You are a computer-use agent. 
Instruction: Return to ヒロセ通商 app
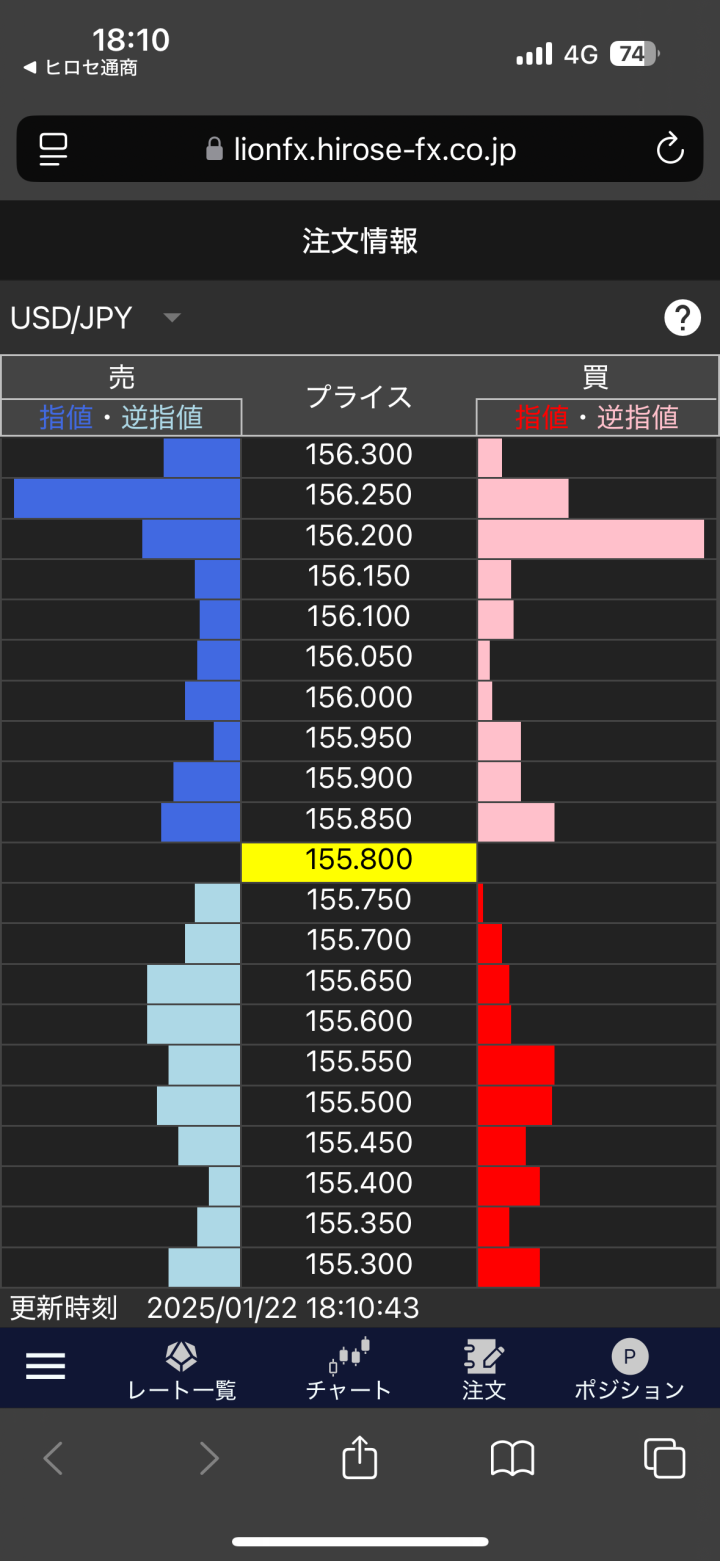tap(80, 68)
